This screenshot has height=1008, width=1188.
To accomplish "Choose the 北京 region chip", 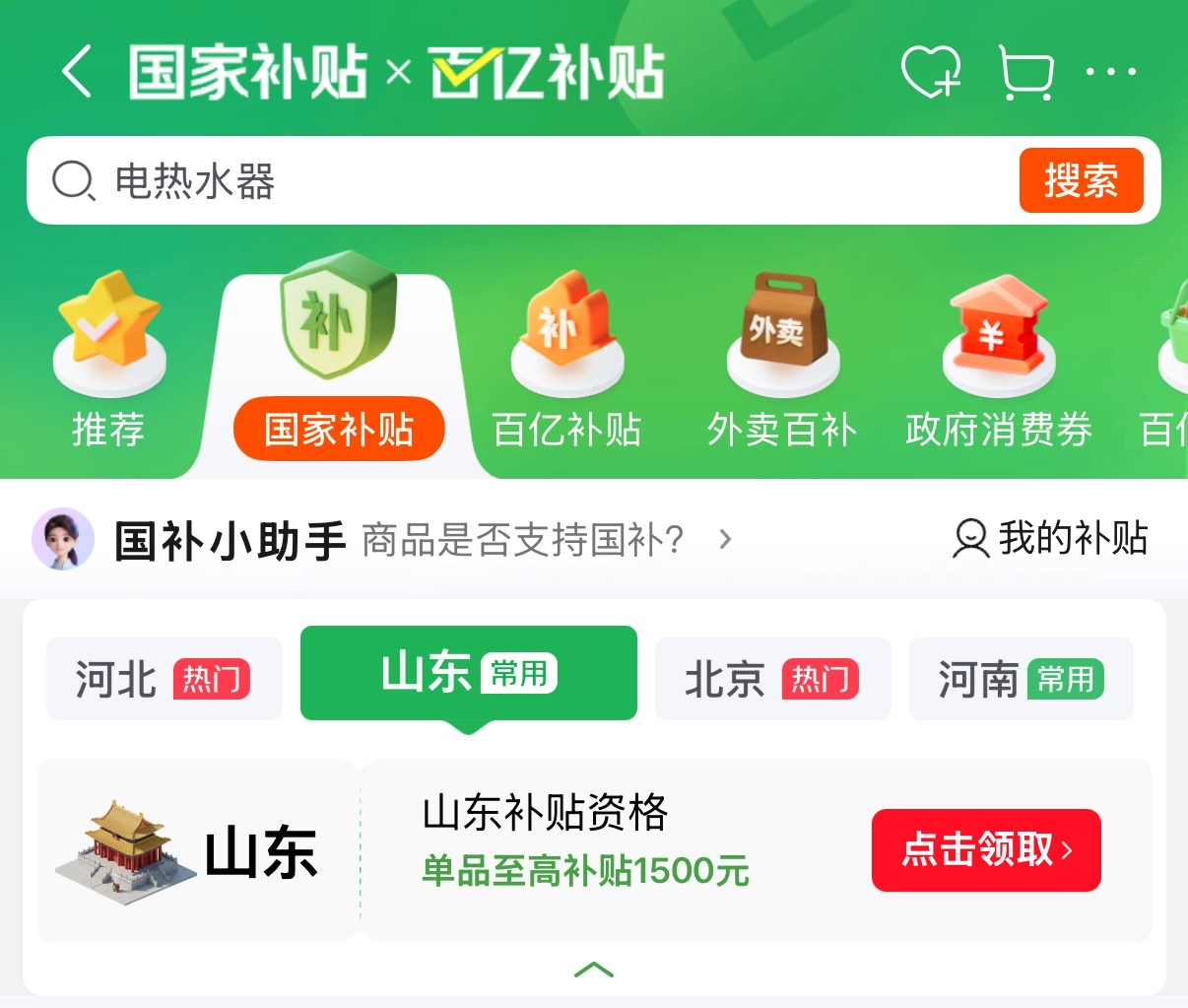I will (x=772, y=679).
